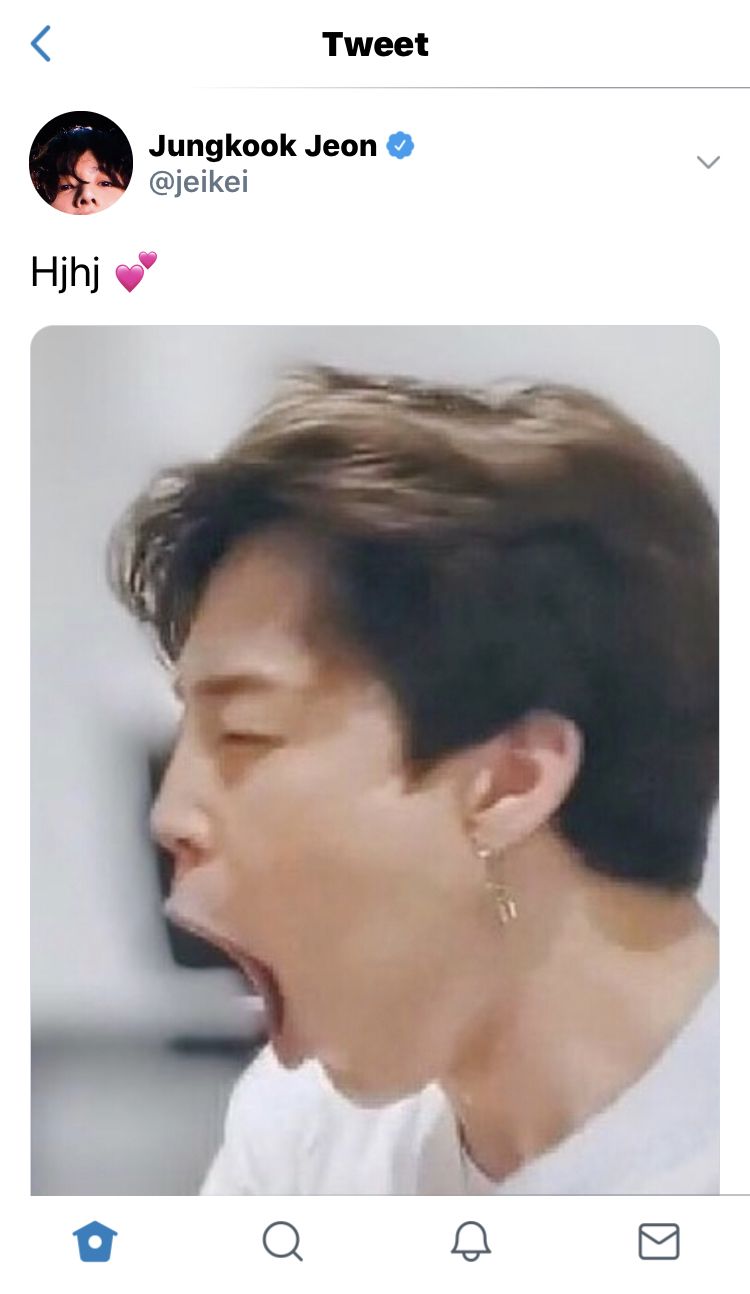
Task: Switch to the Home tab
Action: pyautogui.click(x=95, y=1242)
